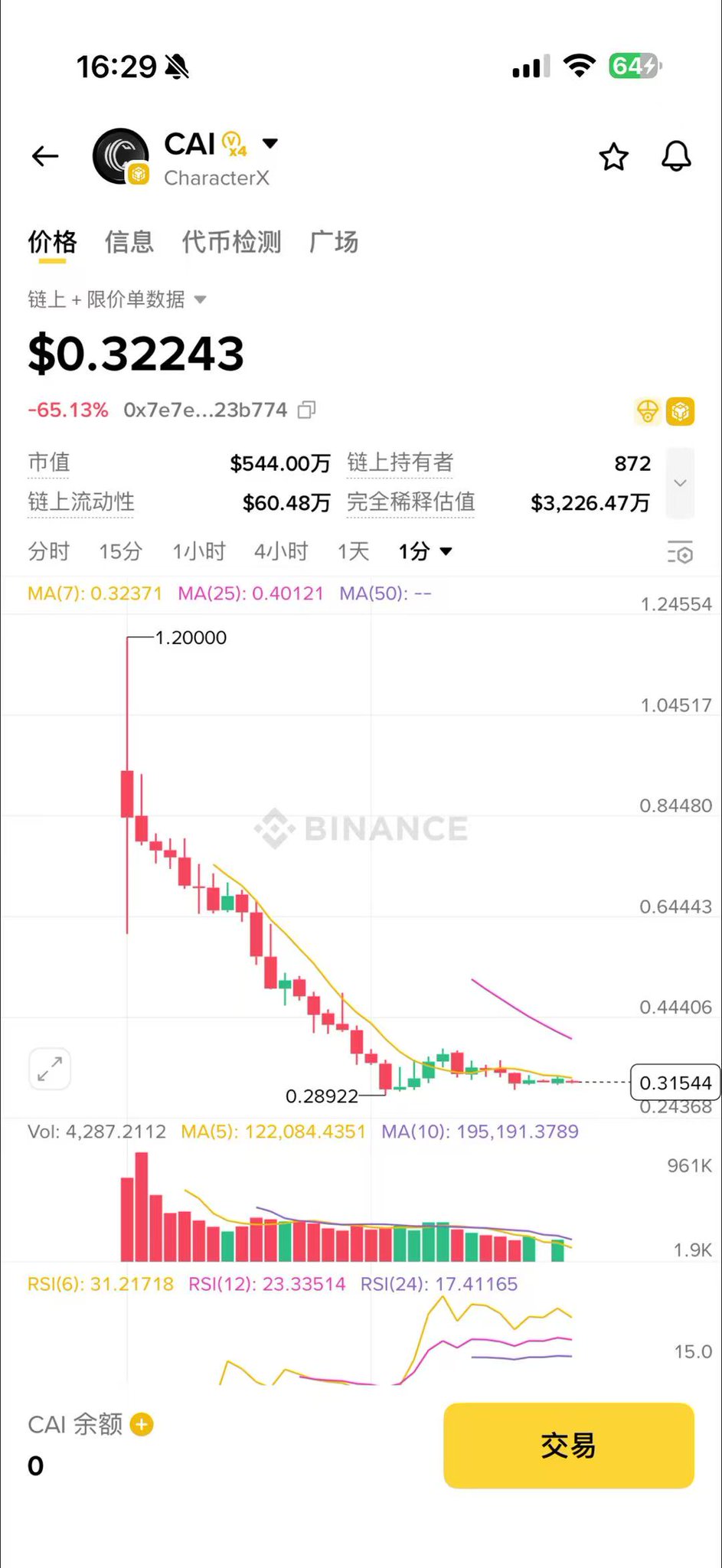Open the CAI token selector dropdown
This screenshot has height=1568, width=722.
pyautogui.click(x=270, y=143)
